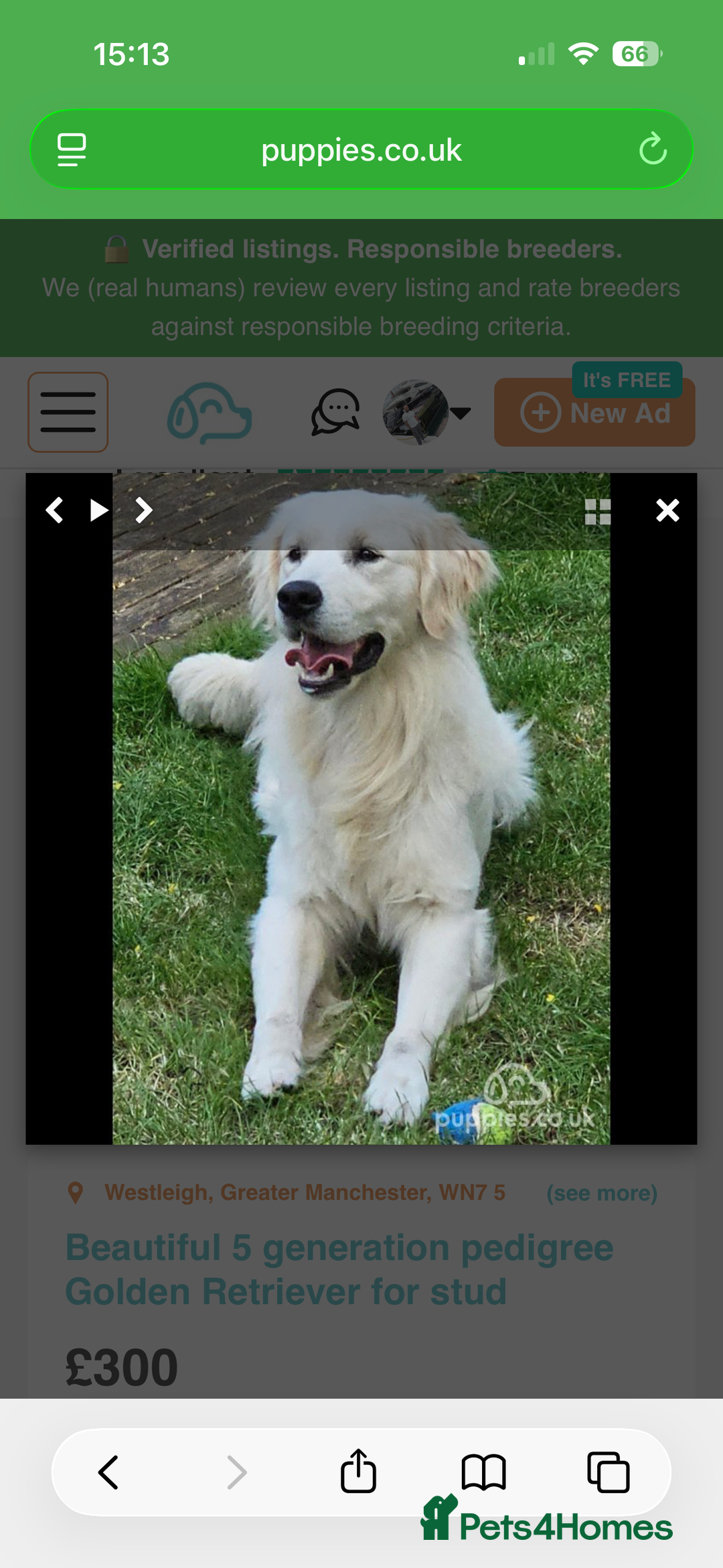
Task: Click the puppies.co.uk dog logo
Action: pos(208,413)
